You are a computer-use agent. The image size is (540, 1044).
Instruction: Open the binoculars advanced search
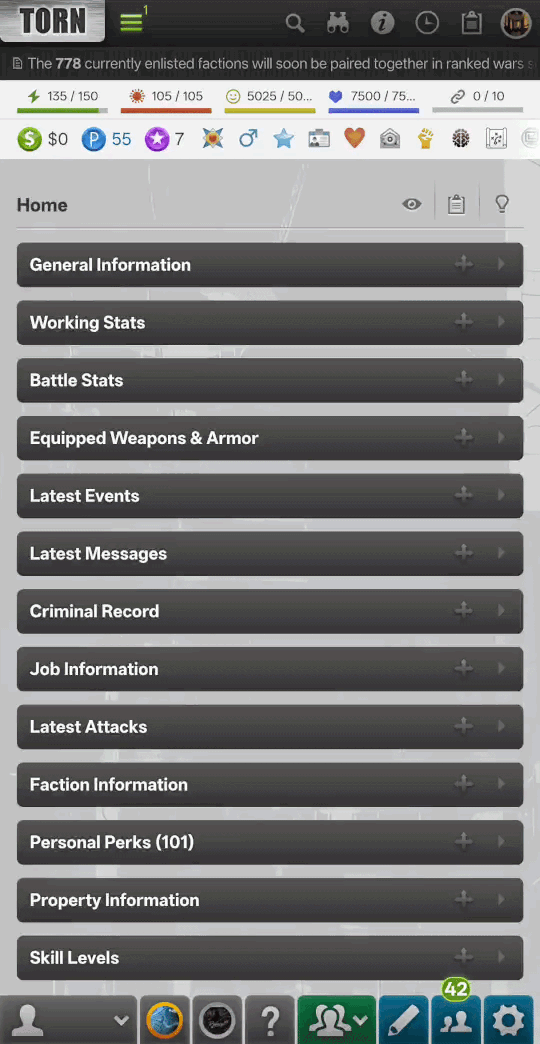[338, 23]
